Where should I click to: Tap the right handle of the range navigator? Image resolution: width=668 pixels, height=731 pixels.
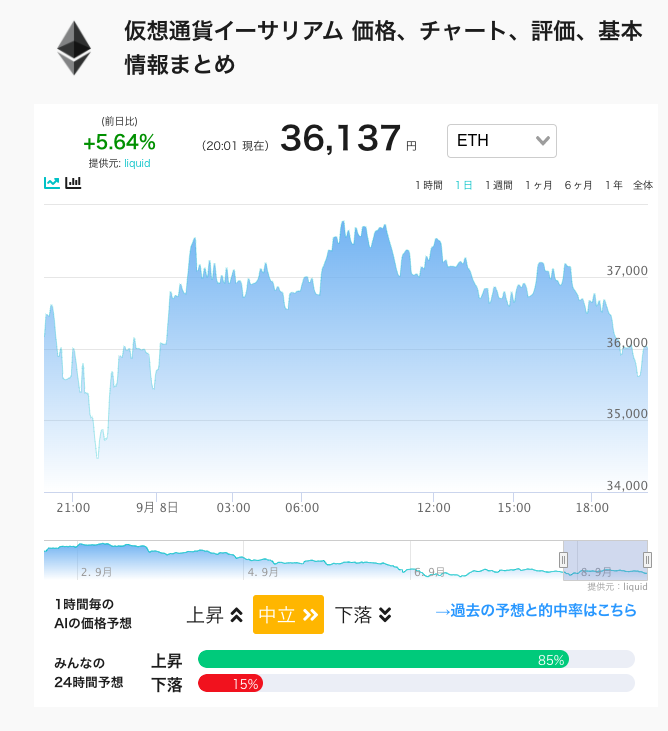coord(647,559)
